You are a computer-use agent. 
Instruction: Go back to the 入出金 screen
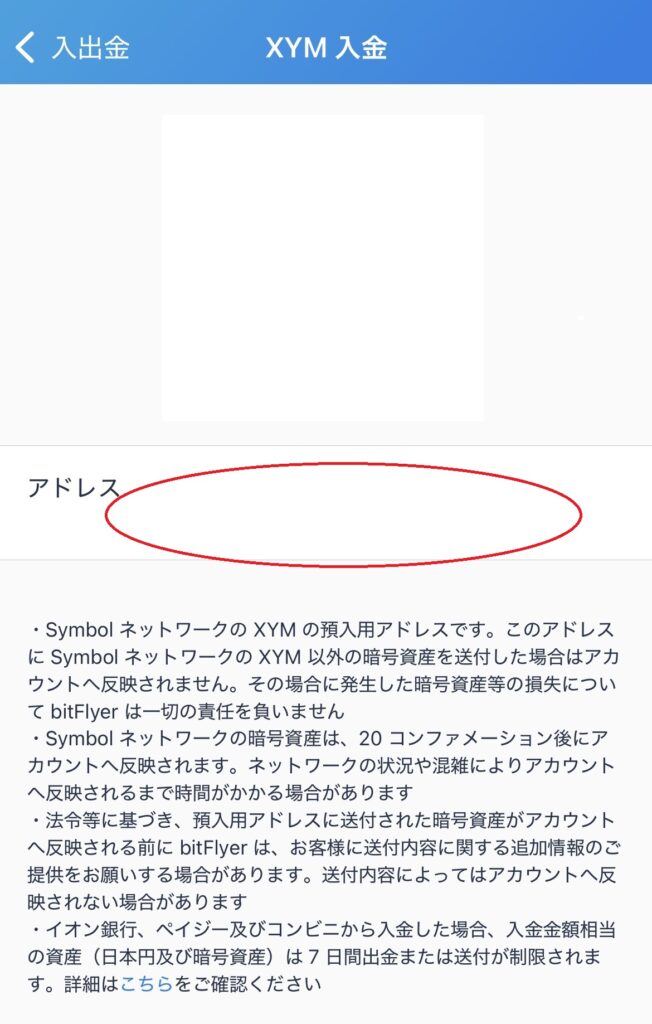72,47
